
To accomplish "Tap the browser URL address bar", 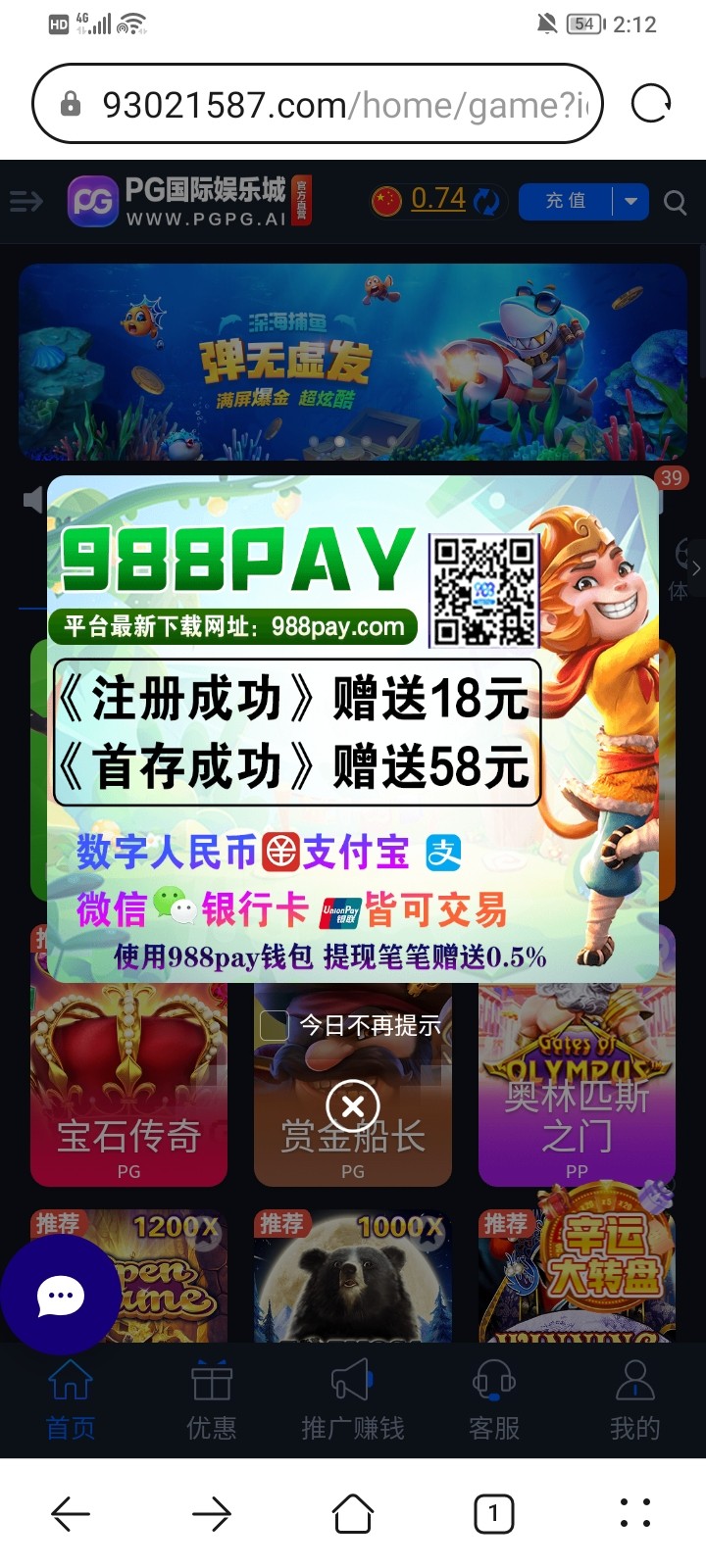I will tap(324, 104).
